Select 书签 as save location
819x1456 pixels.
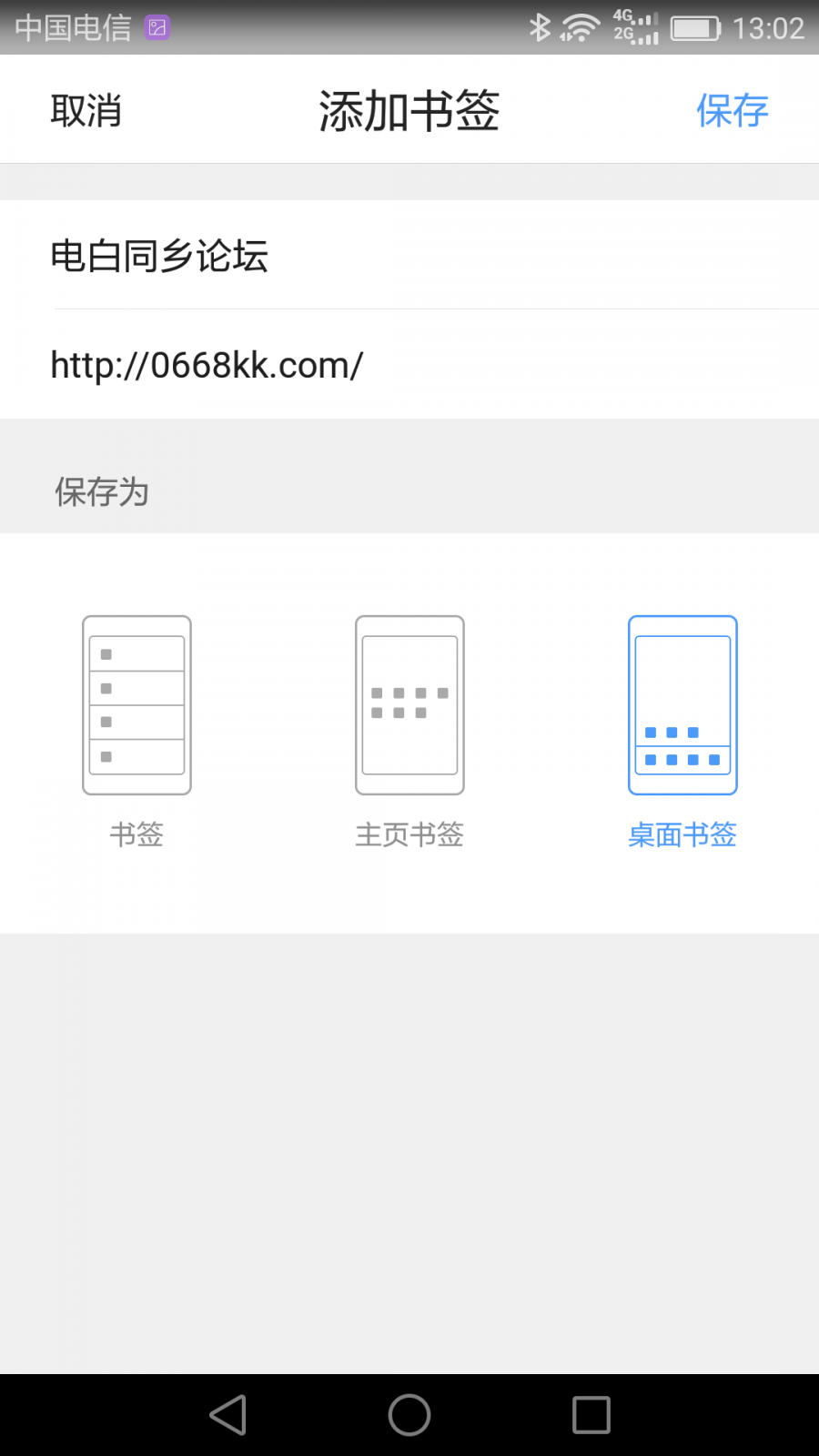coord(136,728)
